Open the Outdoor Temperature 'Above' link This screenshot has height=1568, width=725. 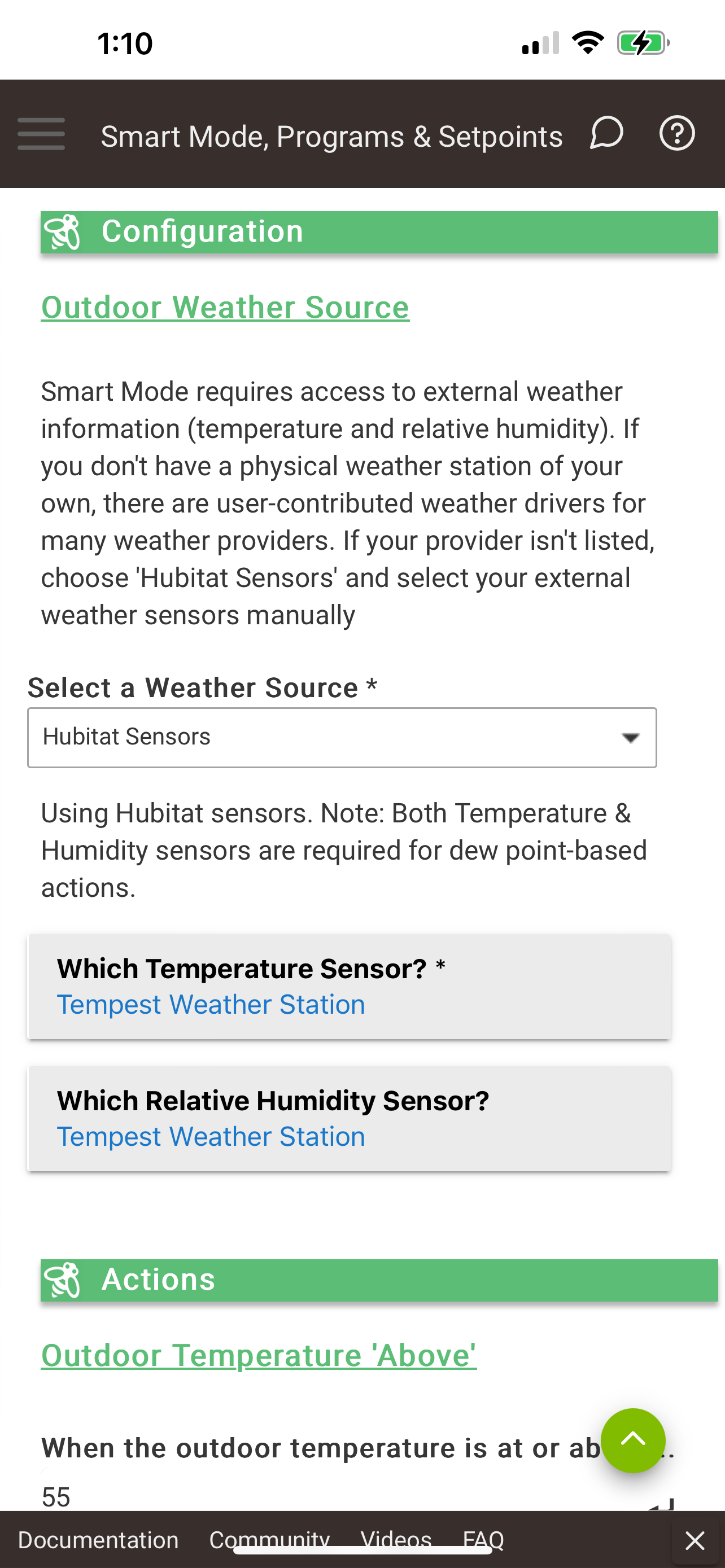pos(259,1355)
